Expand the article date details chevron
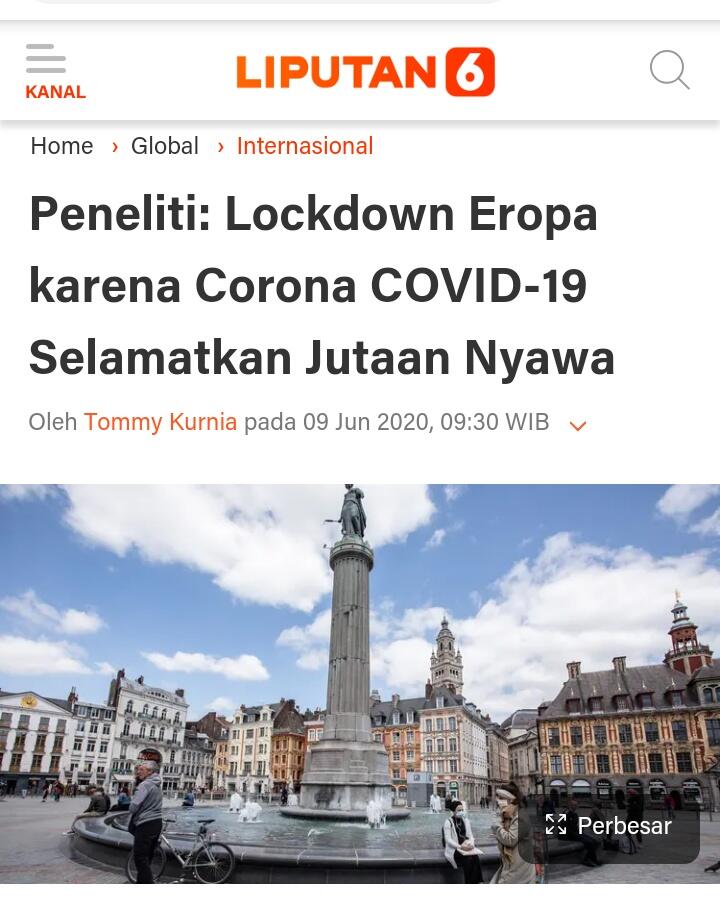This screenshot has width=720, height=899. tap(577, 425)
